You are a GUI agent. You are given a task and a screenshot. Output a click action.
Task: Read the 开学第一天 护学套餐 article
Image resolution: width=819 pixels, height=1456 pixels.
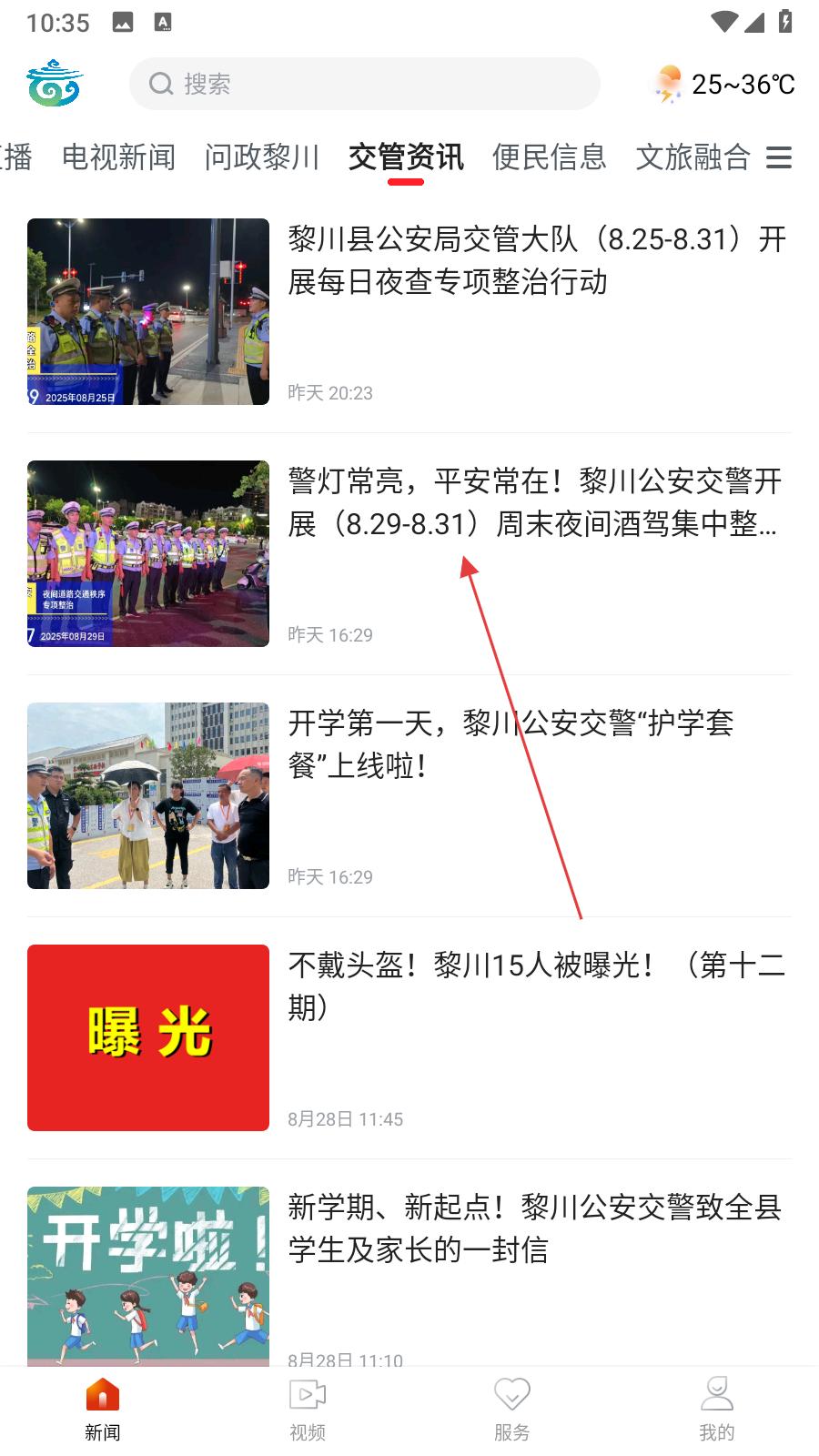tap(409, 795)
